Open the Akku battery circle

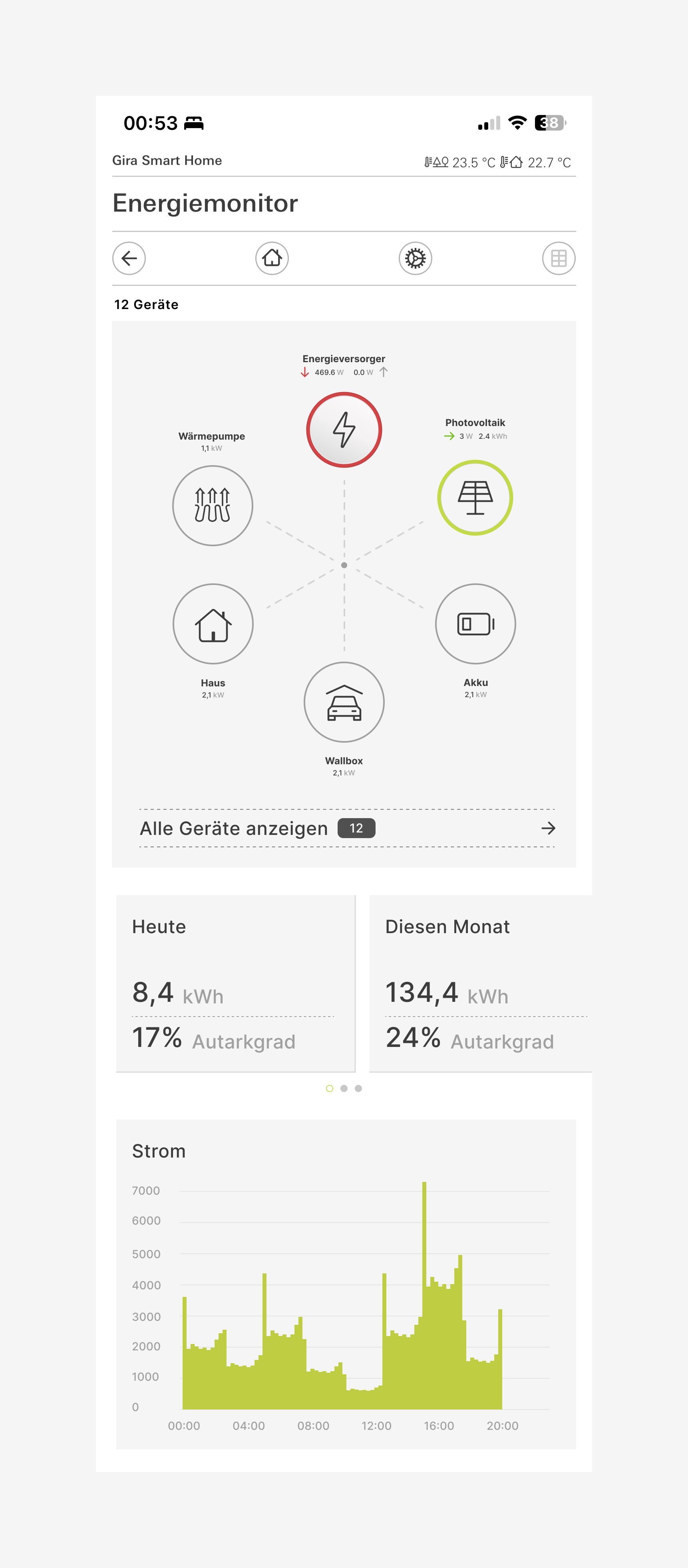point(475,623)
